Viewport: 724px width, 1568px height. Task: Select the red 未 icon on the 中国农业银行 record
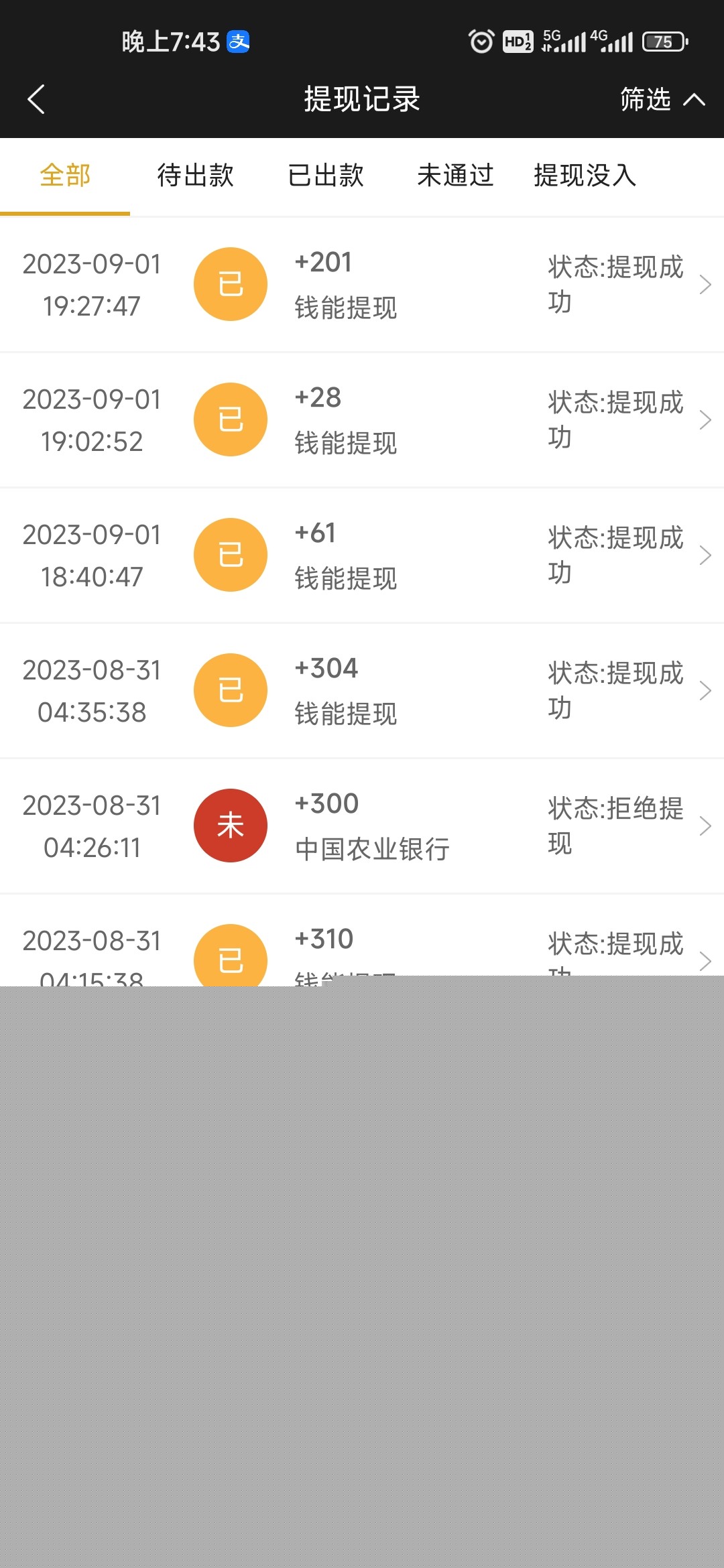point(230,826)
